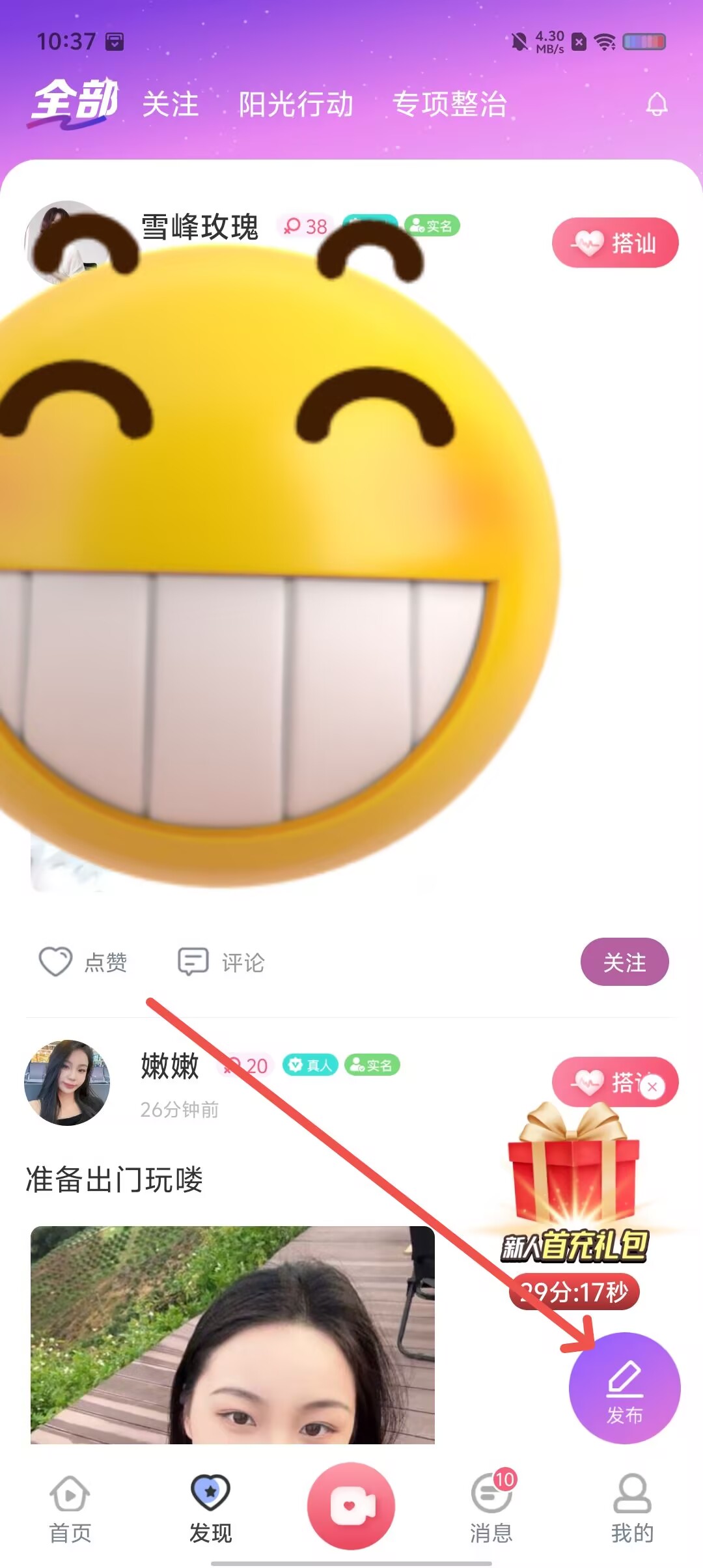Switch to the 关注 top tab
Viewport: 703px width, 1568px height.
[171, 104]
